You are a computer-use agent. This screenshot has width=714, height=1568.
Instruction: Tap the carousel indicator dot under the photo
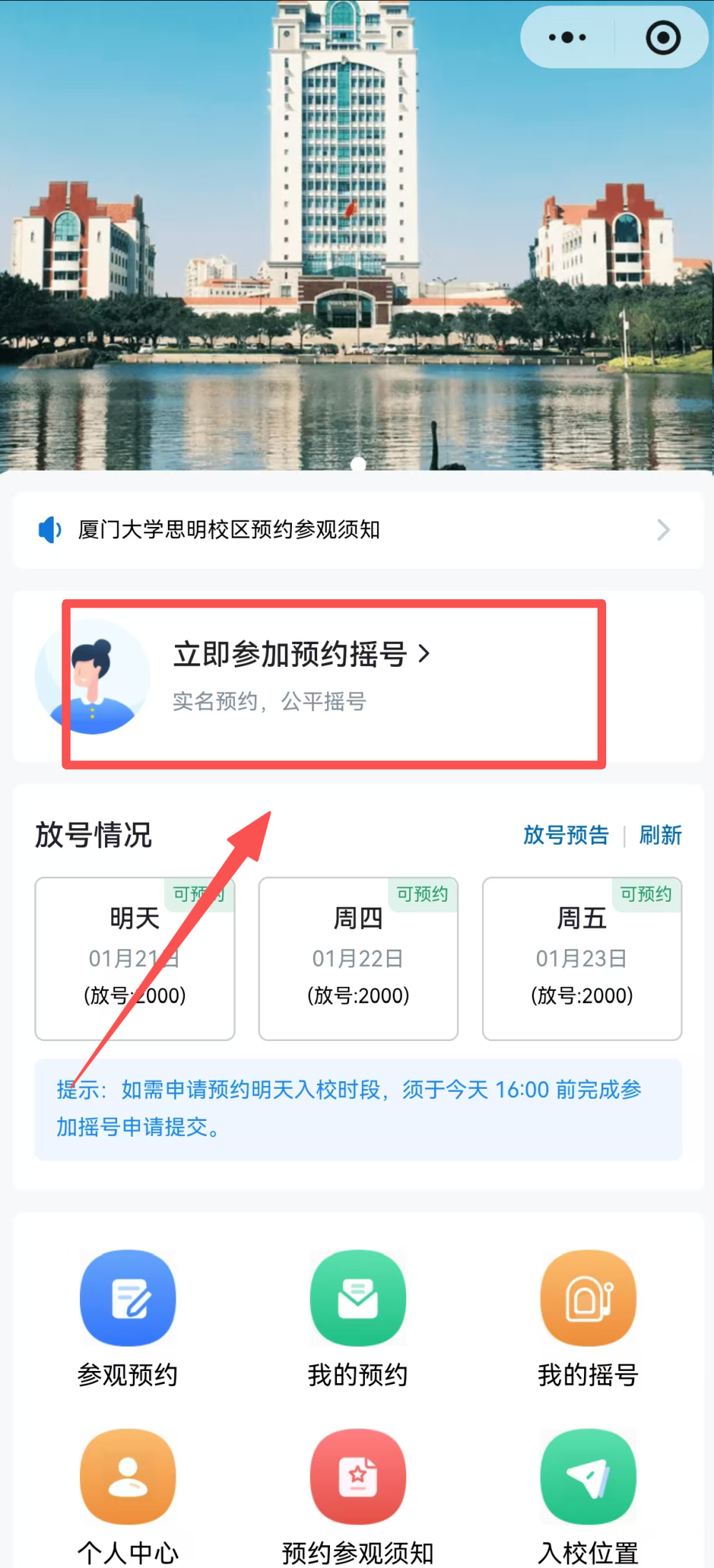coord(357,464)
